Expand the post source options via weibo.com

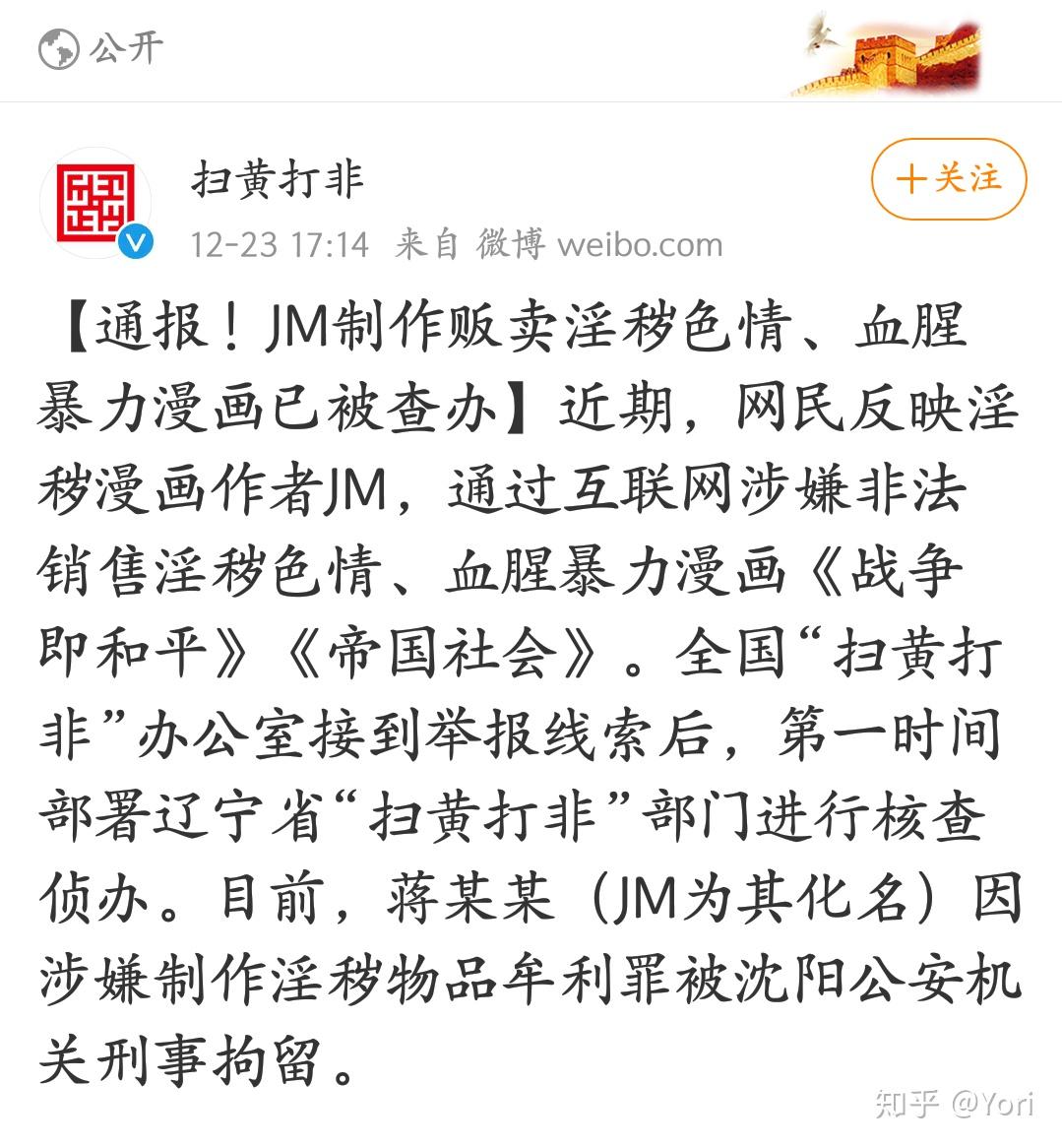pos(640,244)
